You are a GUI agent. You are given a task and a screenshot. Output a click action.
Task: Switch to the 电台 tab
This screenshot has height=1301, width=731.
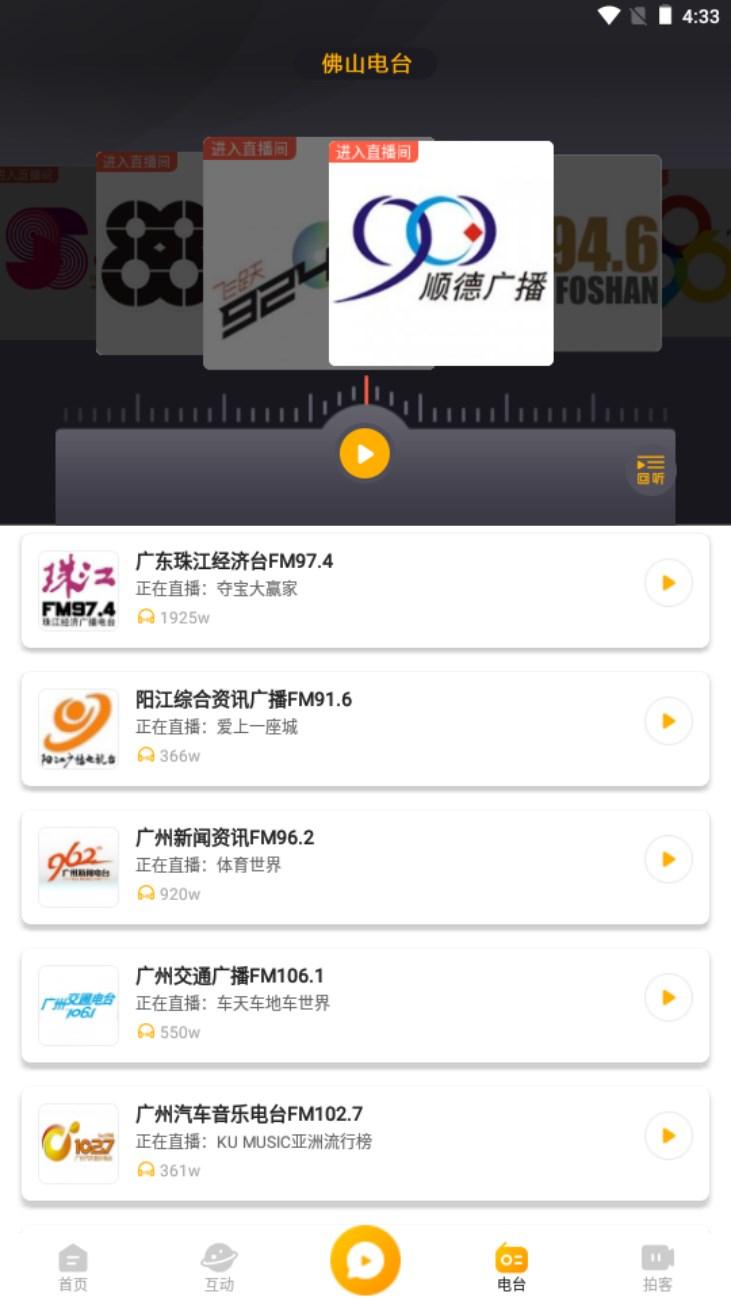click(x=511, y=1263)
